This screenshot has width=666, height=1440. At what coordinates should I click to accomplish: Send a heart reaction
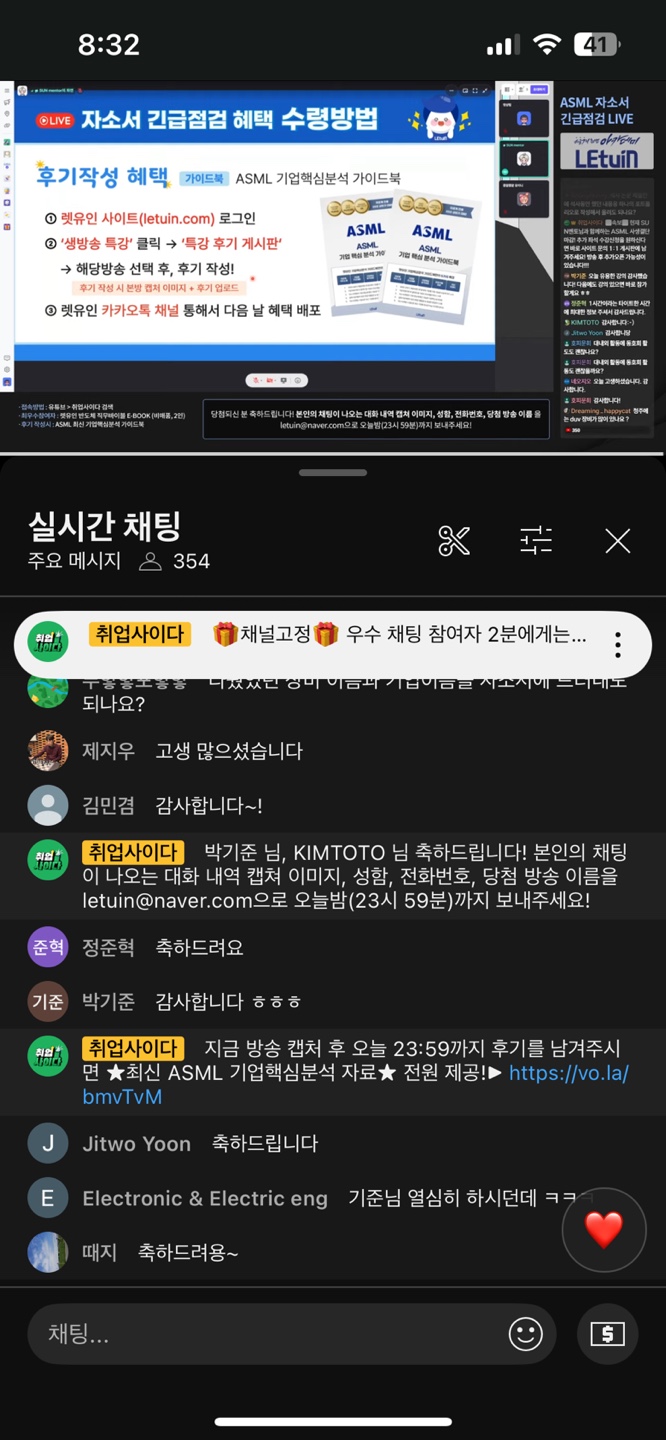[604, 1229]
